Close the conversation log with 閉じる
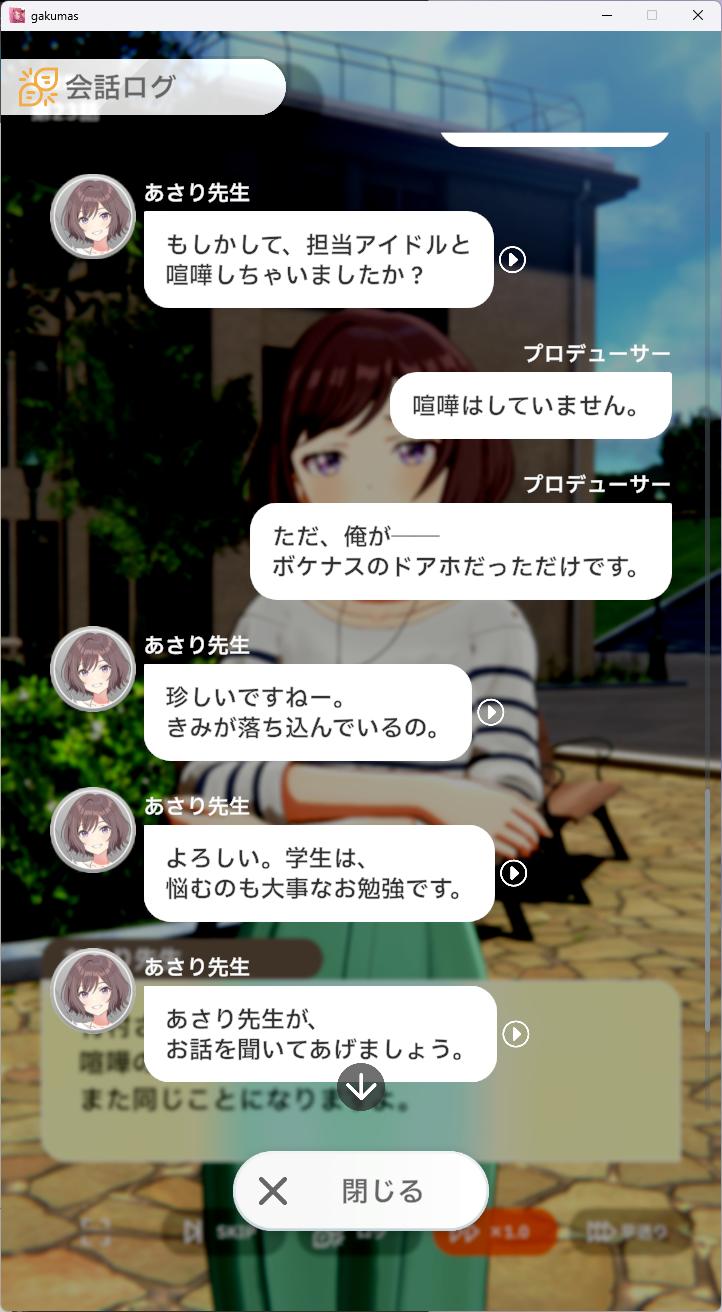This screenshot has height=1312, width=722. 361,1191
